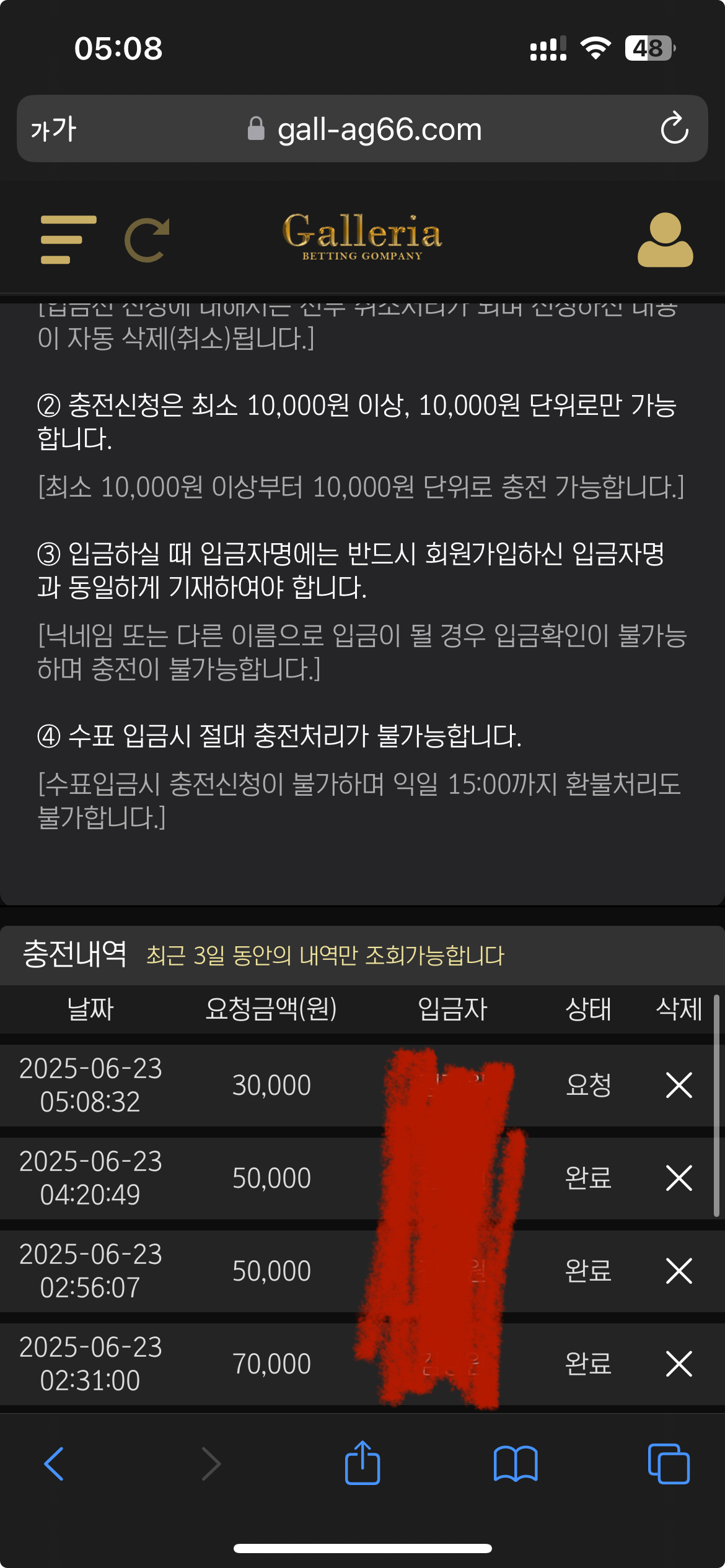Go back in Safari

(55, 1464)
